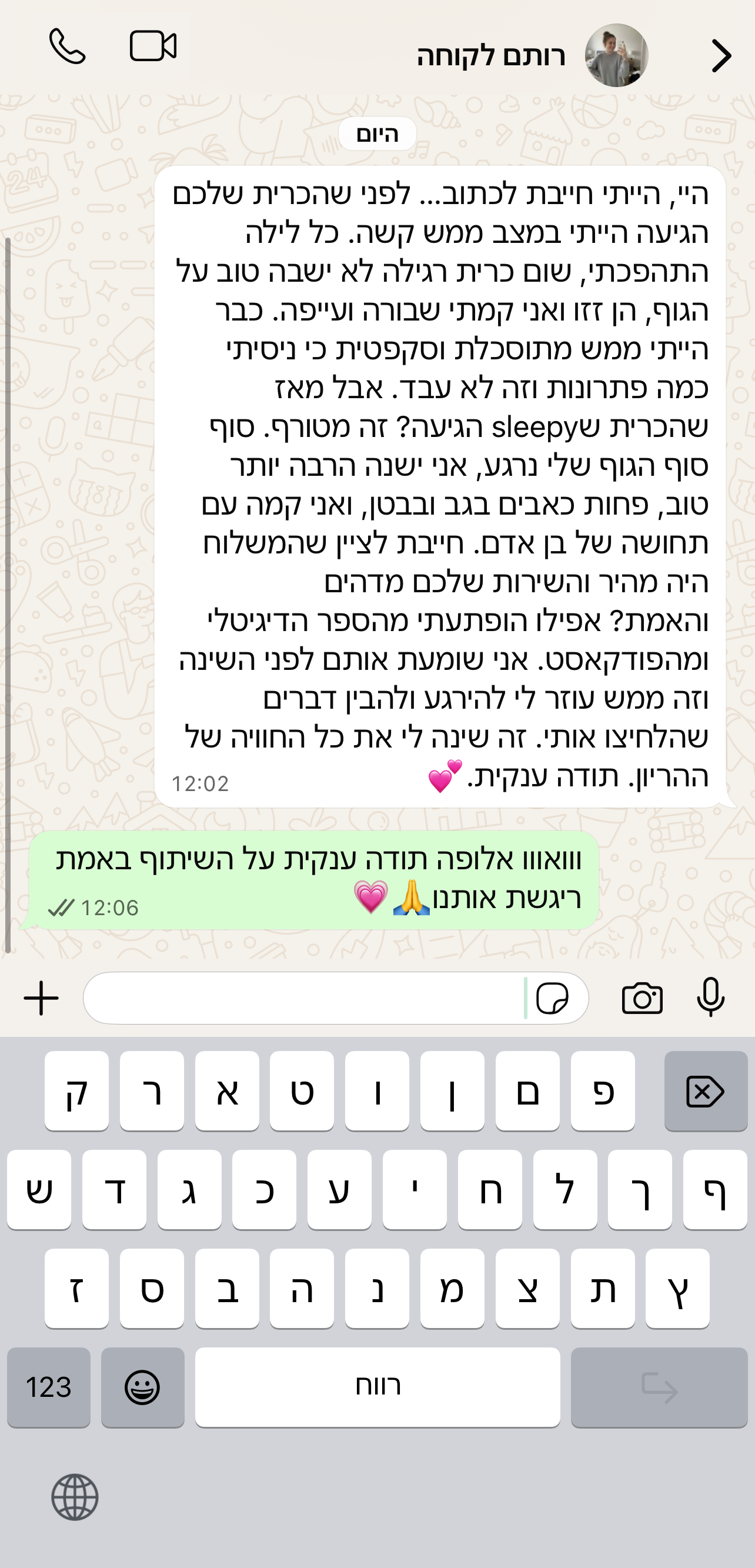
Task: Type the letter ש on the keyboard
Action: coord(39,1190)
